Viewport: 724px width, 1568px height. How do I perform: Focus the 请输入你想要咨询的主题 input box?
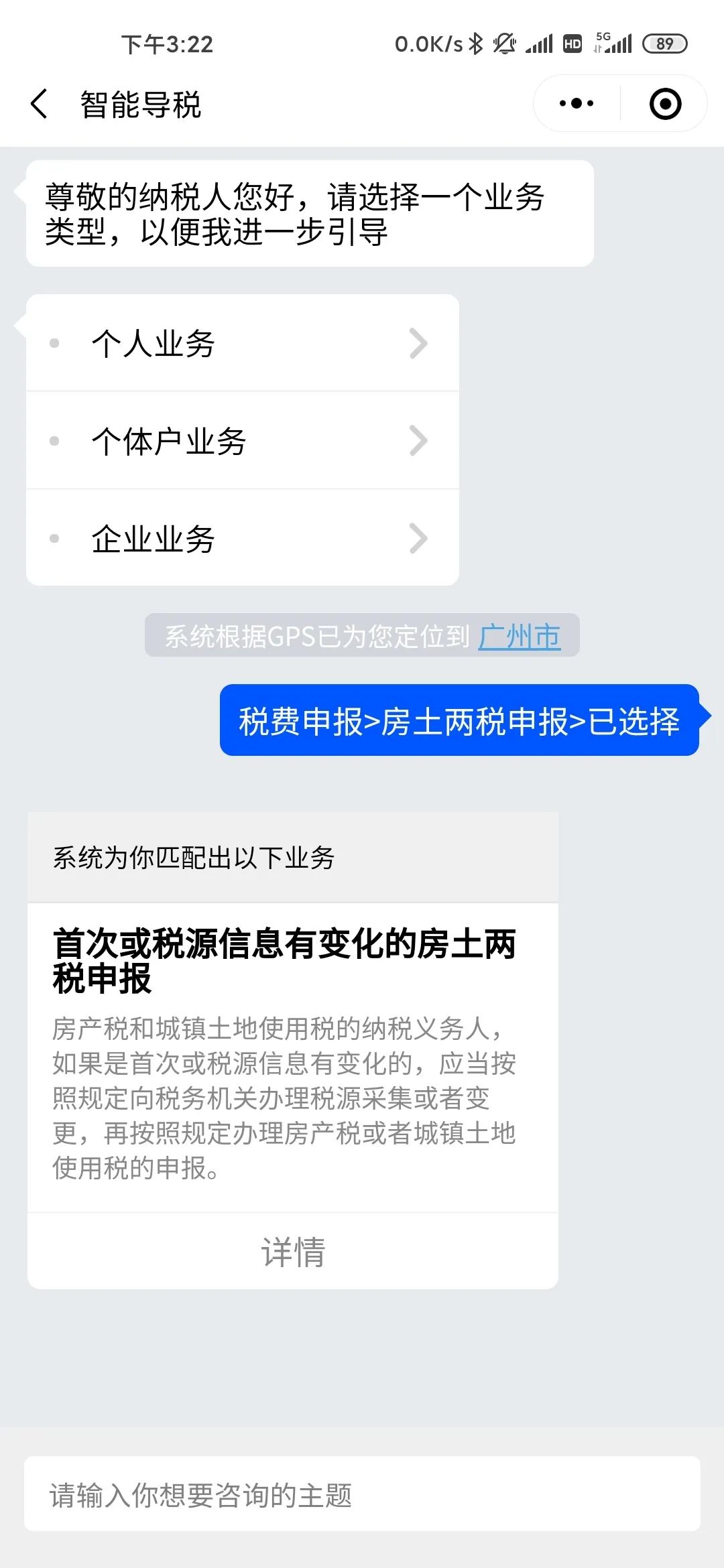coord(362,1494)
